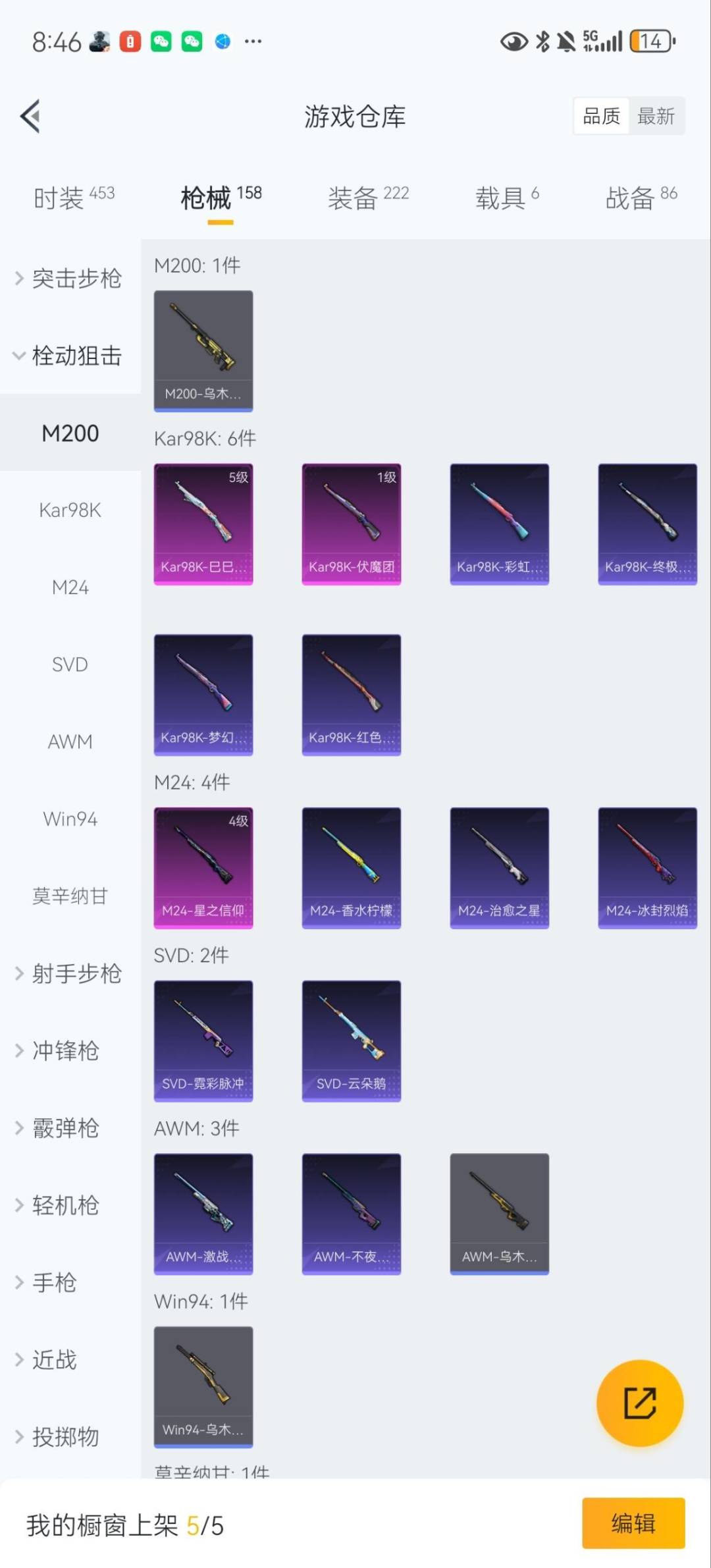711x1568 pixels.
Task: Switch sorting to 品质
Action: pos(600,116)
